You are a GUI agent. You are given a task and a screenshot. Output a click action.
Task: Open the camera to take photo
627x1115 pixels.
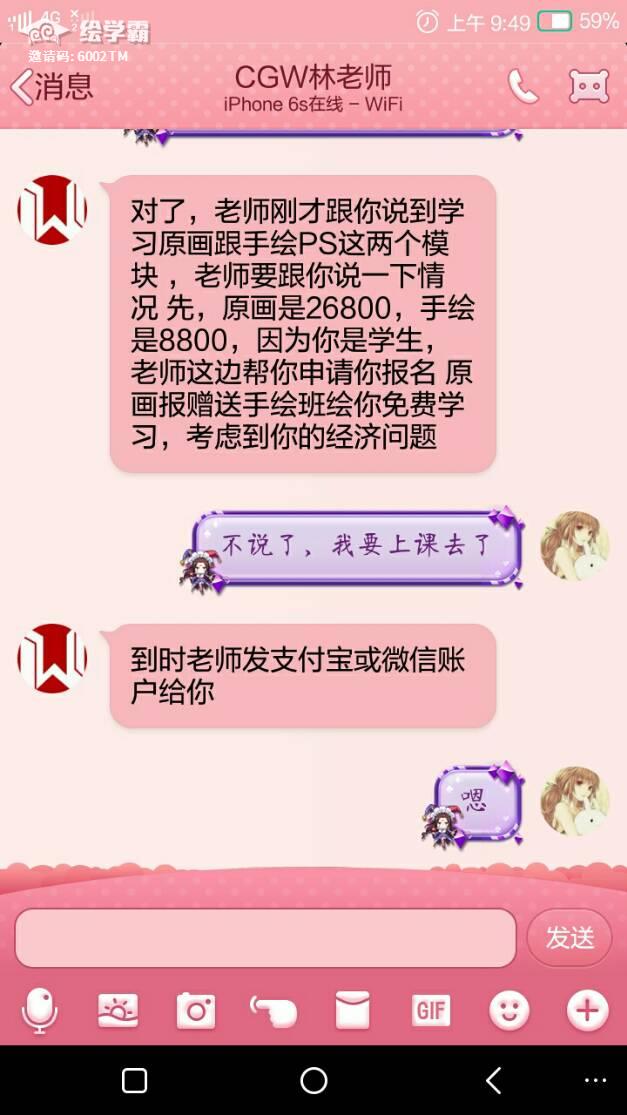[196, 1011]
